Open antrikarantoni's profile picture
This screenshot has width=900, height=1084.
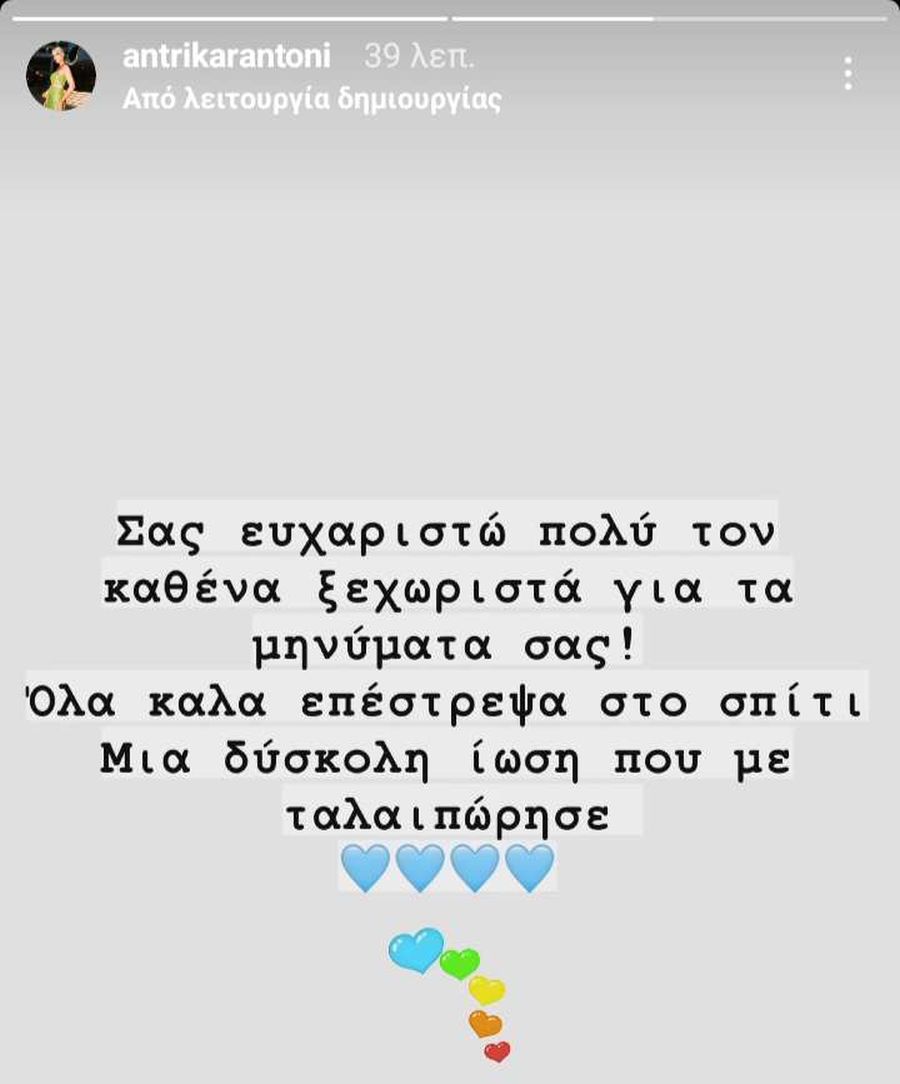(61, 76)
